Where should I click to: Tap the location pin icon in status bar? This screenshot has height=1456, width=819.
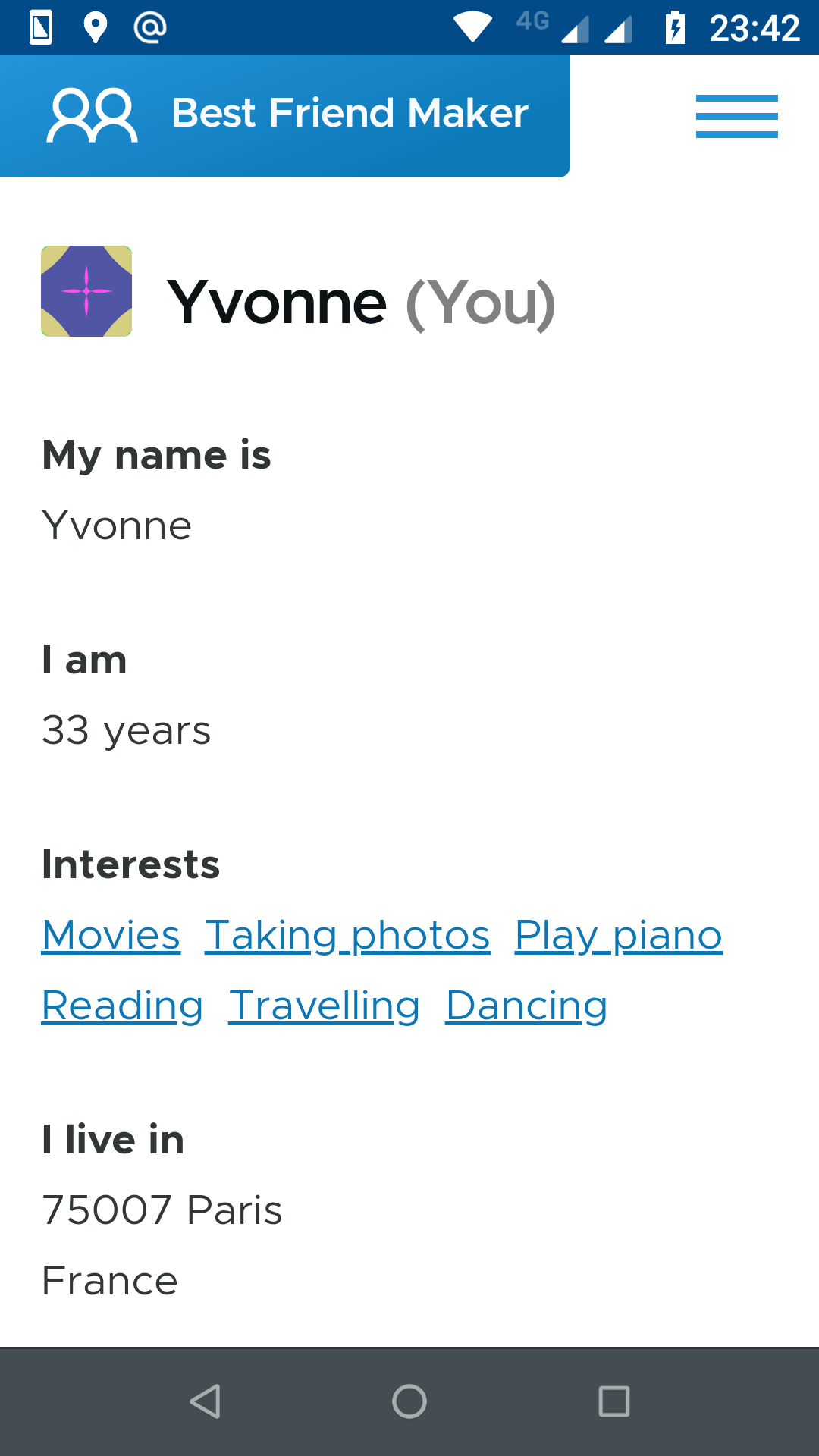click(95, 27)
